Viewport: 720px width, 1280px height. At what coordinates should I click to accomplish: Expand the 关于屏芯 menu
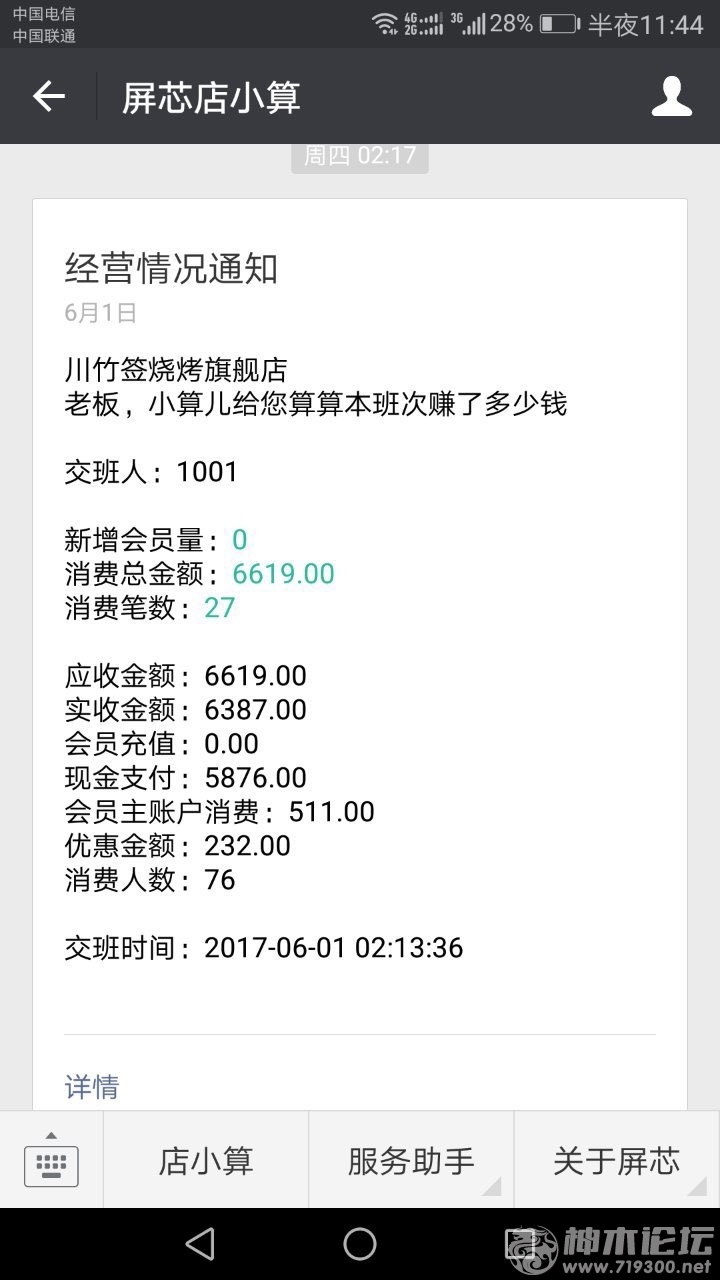616,1160
